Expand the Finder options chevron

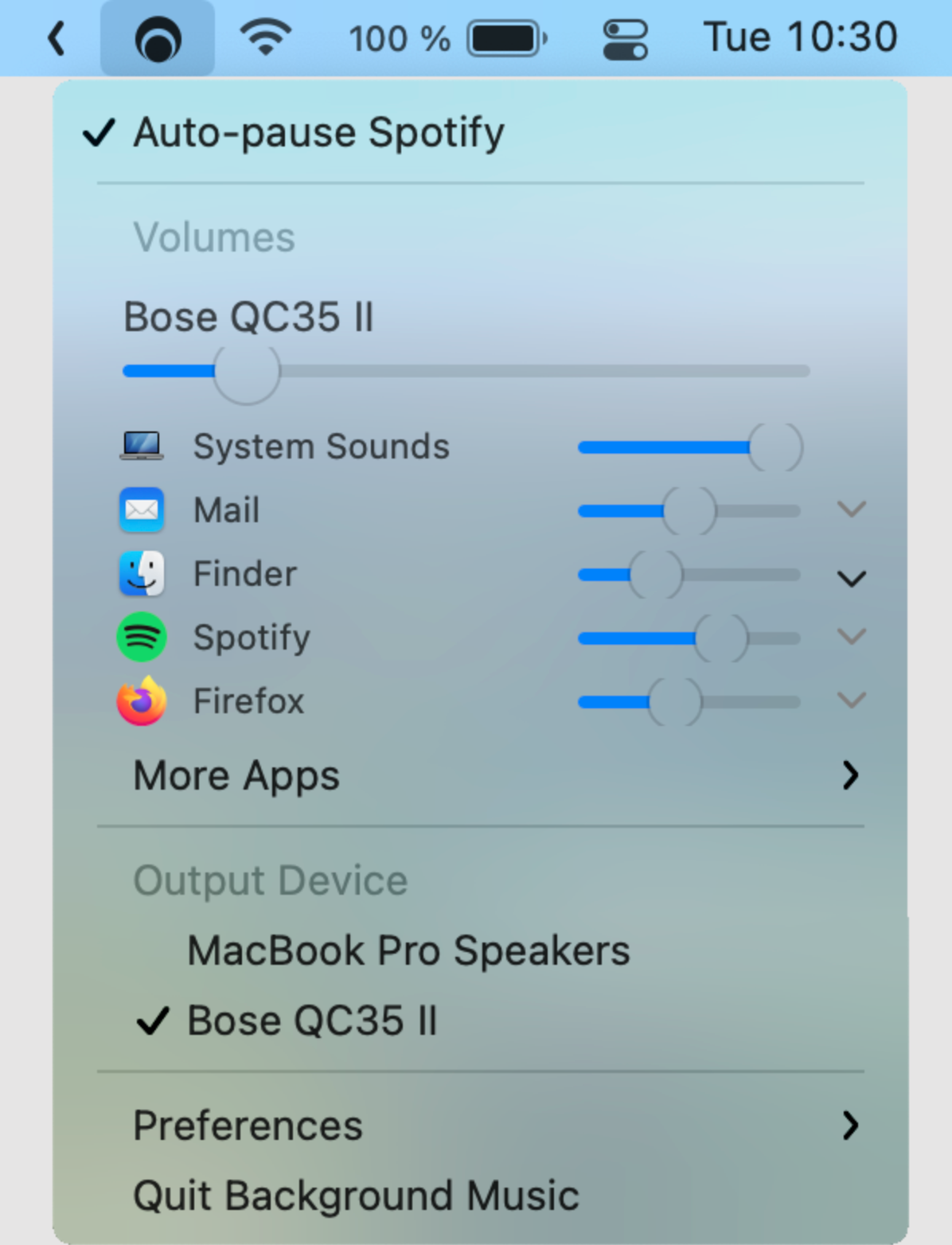click(851, 578)
